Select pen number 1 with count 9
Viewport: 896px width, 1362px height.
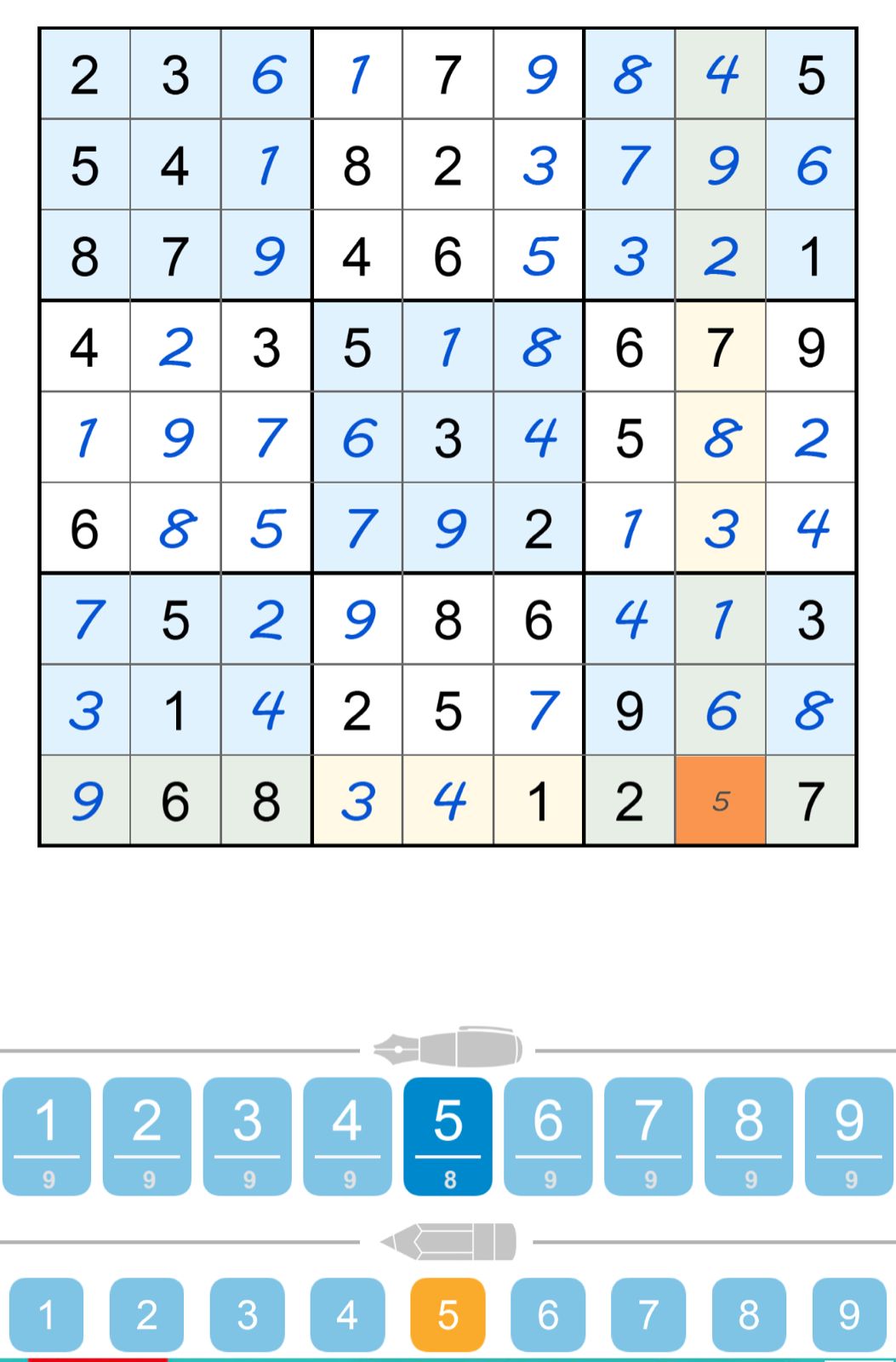pyautogui.click(x=47, y=1136)
